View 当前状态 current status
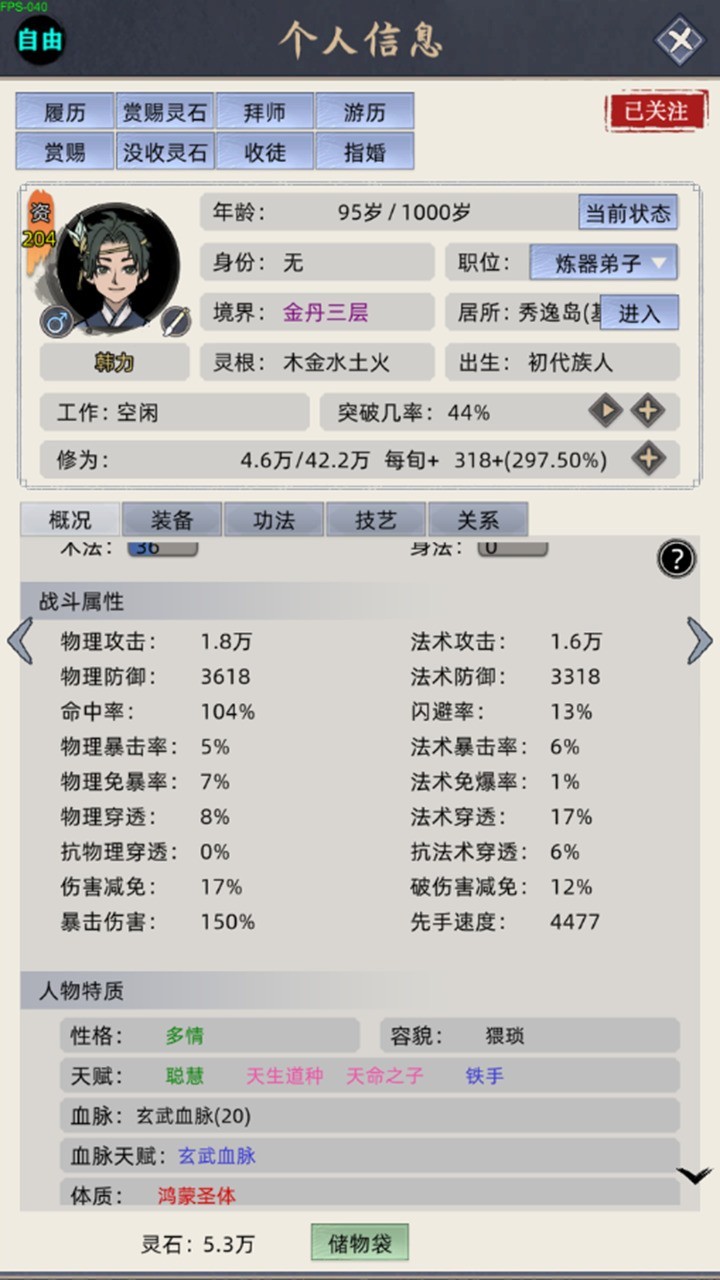The width and height of the screenshot is (720, 1280). (628, 213)
